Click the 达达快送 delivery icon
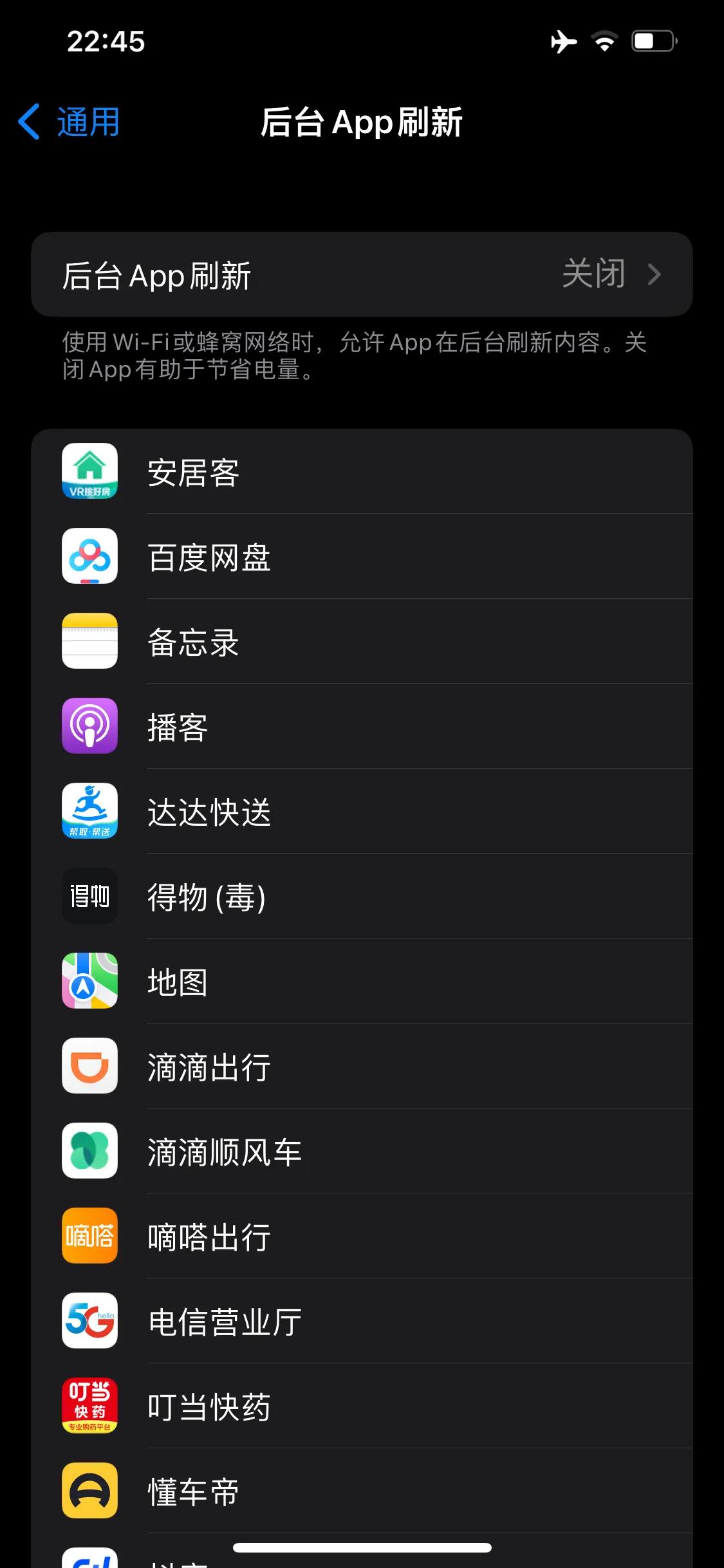 (x=89, y=812)
